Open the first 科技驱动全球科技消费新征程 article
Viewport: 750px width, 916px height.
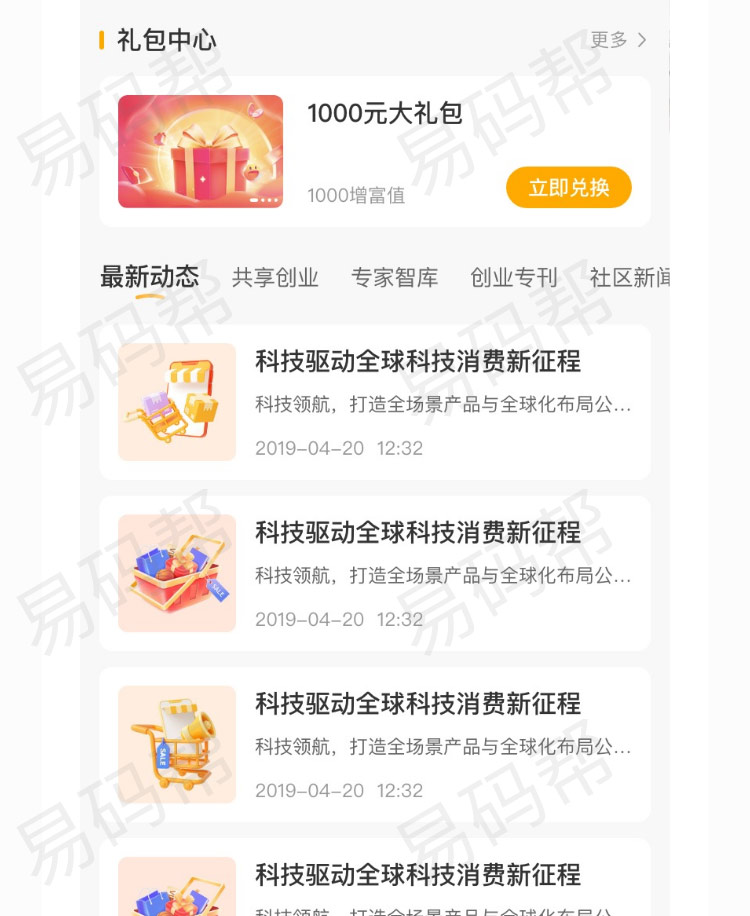[418, 362]
